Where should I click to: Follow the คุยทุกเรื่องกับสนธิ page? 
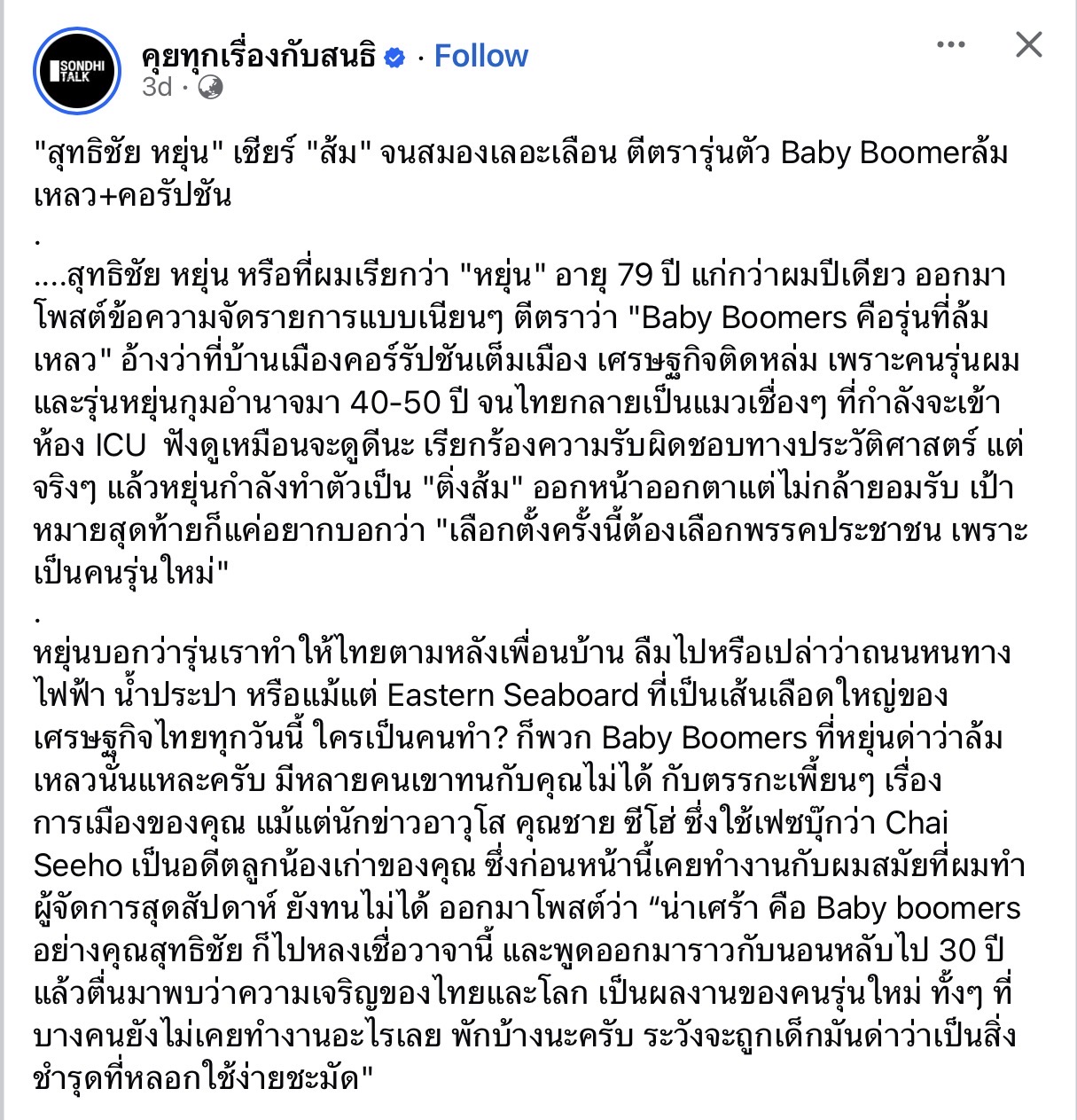pos(480,56)
